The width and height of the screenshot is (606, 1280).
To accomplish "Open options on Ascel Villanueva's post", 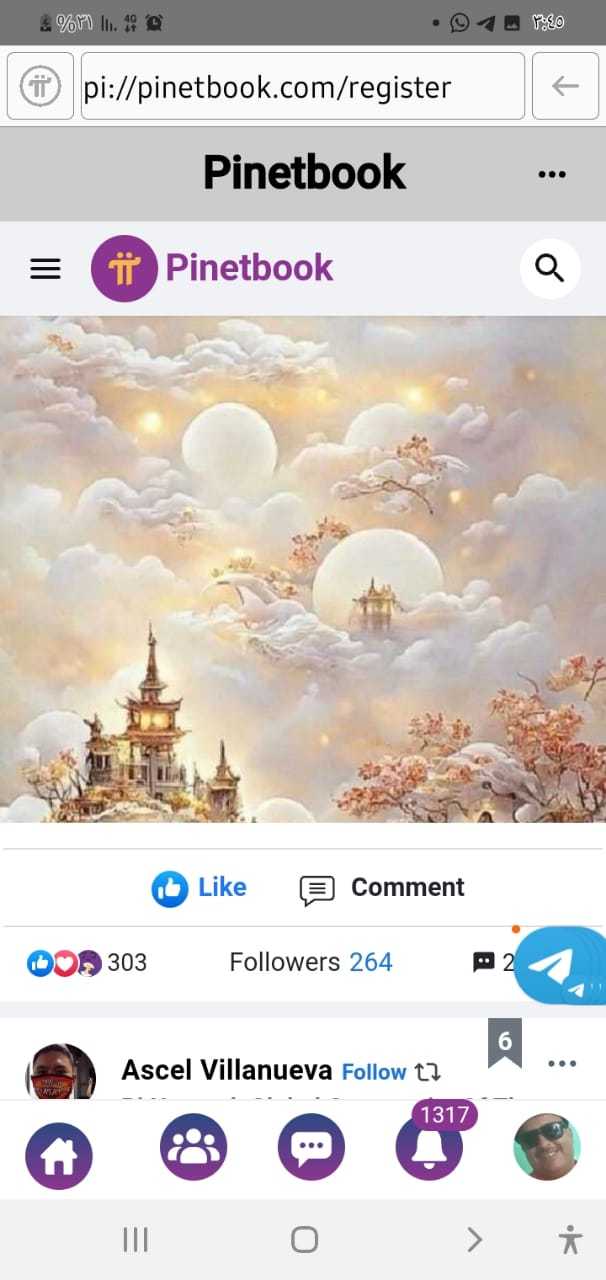I will click(562, 1063).
